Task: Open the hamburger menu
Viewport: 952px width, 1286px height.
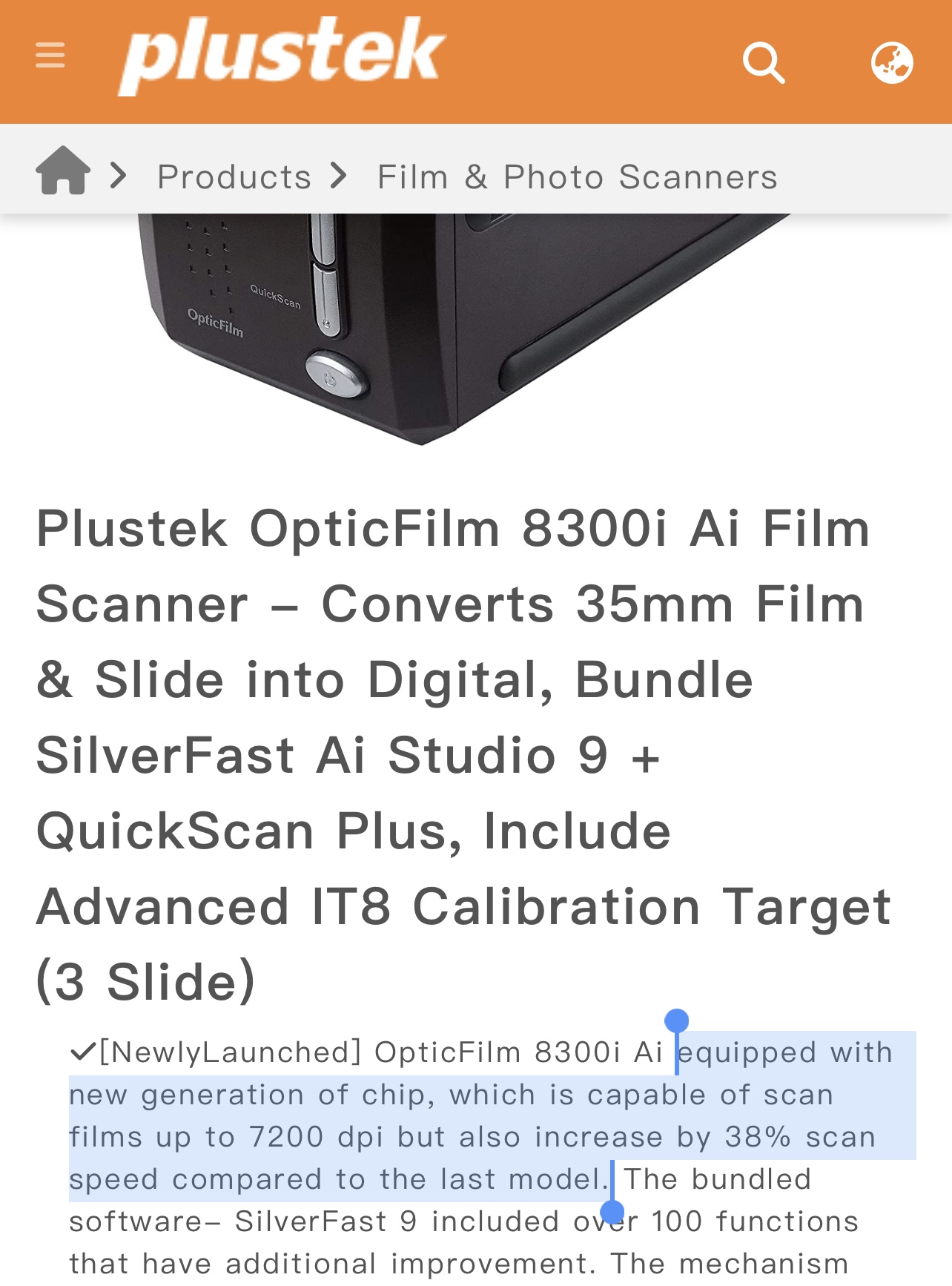Action: (x=50, y=56)
